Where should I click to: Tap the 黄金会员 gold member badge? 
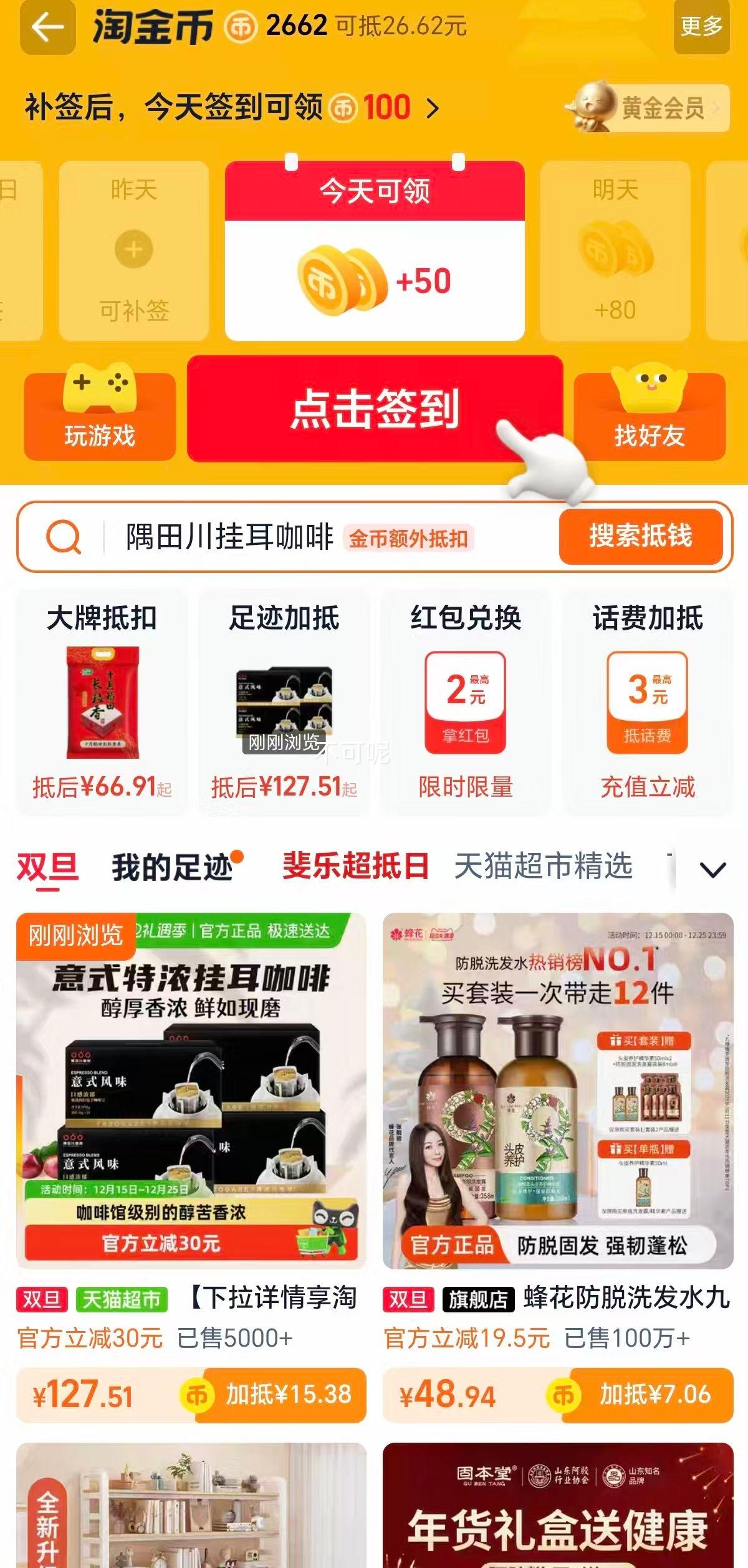click(663, 108)
